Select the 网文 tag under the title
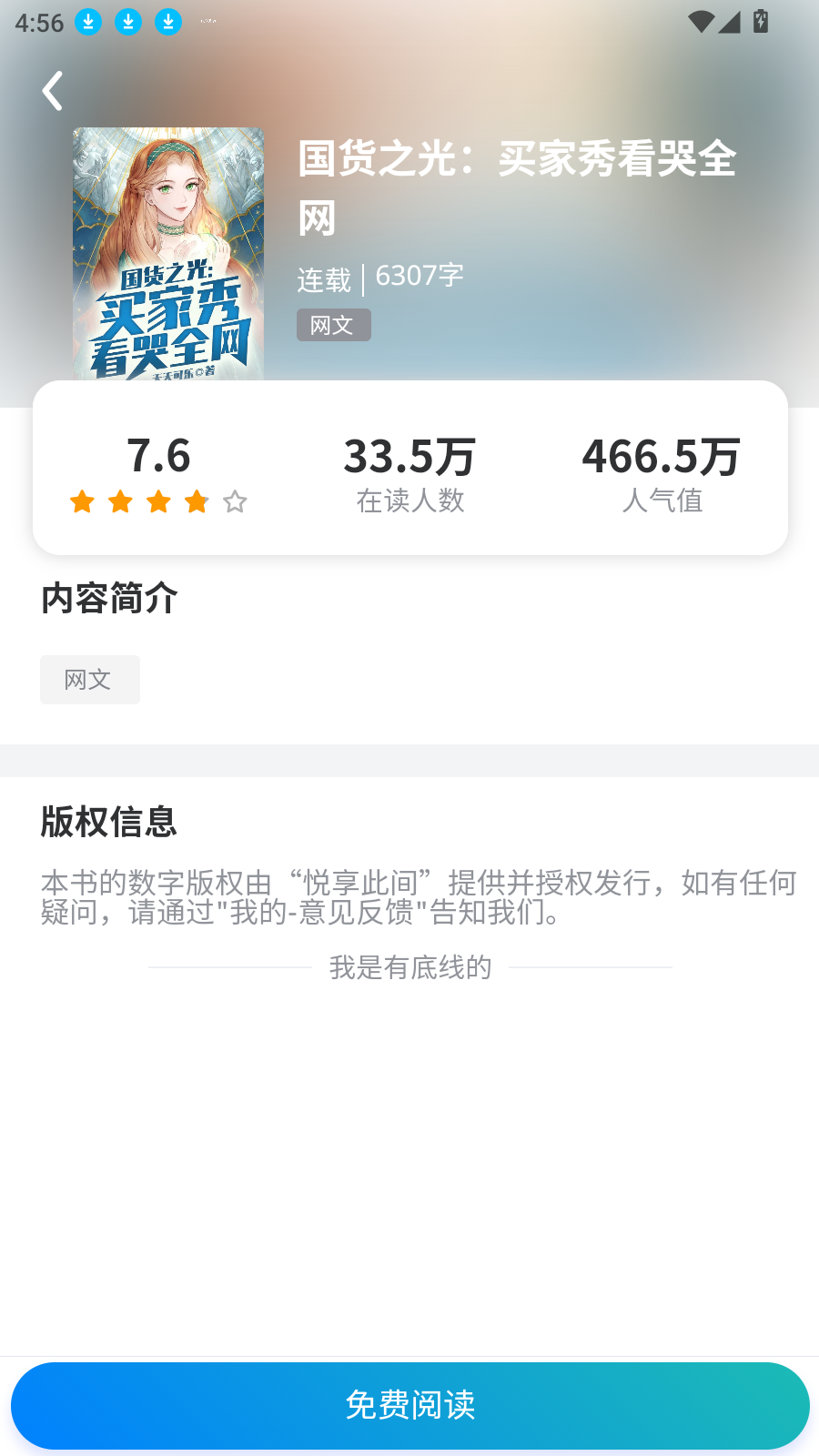 click(x=333, y=325)
